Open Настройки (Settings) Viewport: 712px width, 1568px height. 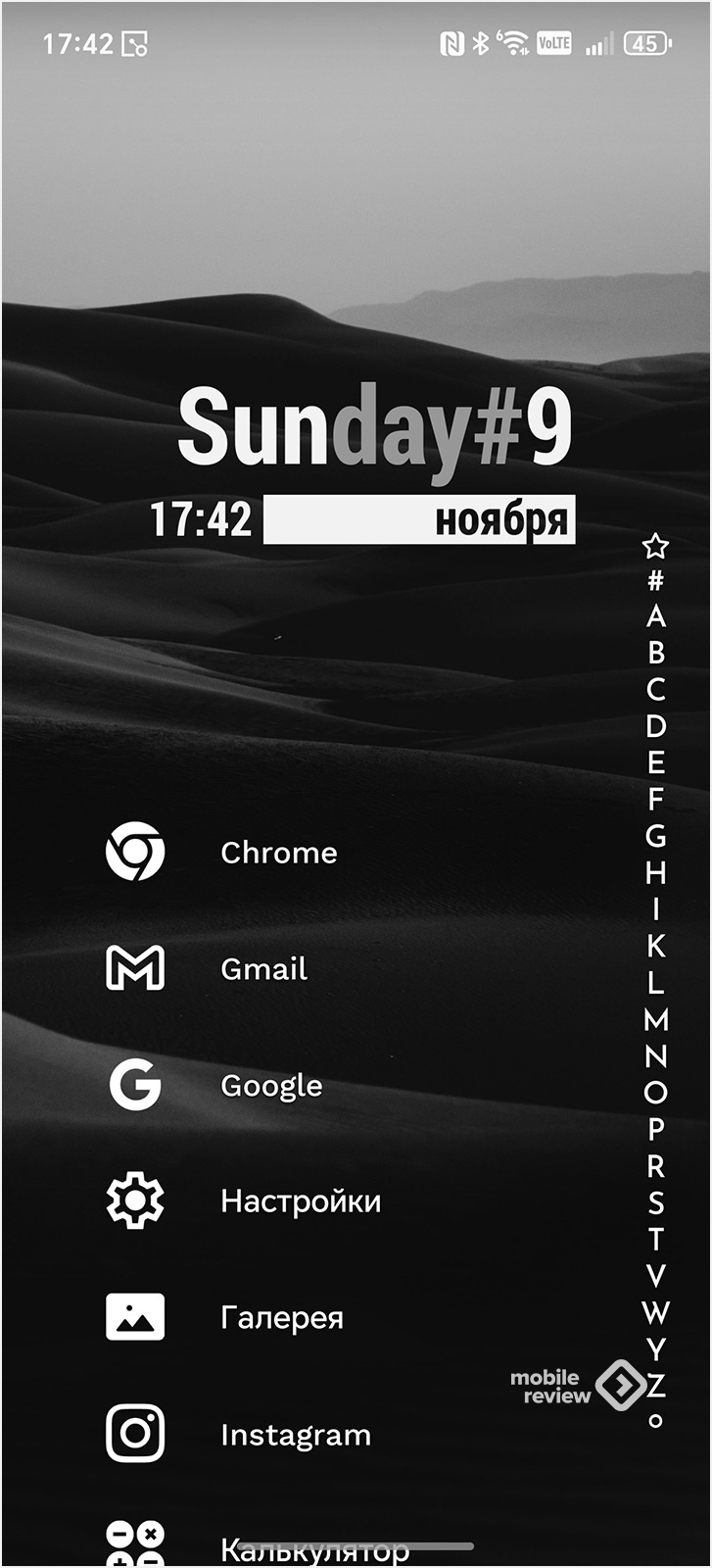point(300,1201)
